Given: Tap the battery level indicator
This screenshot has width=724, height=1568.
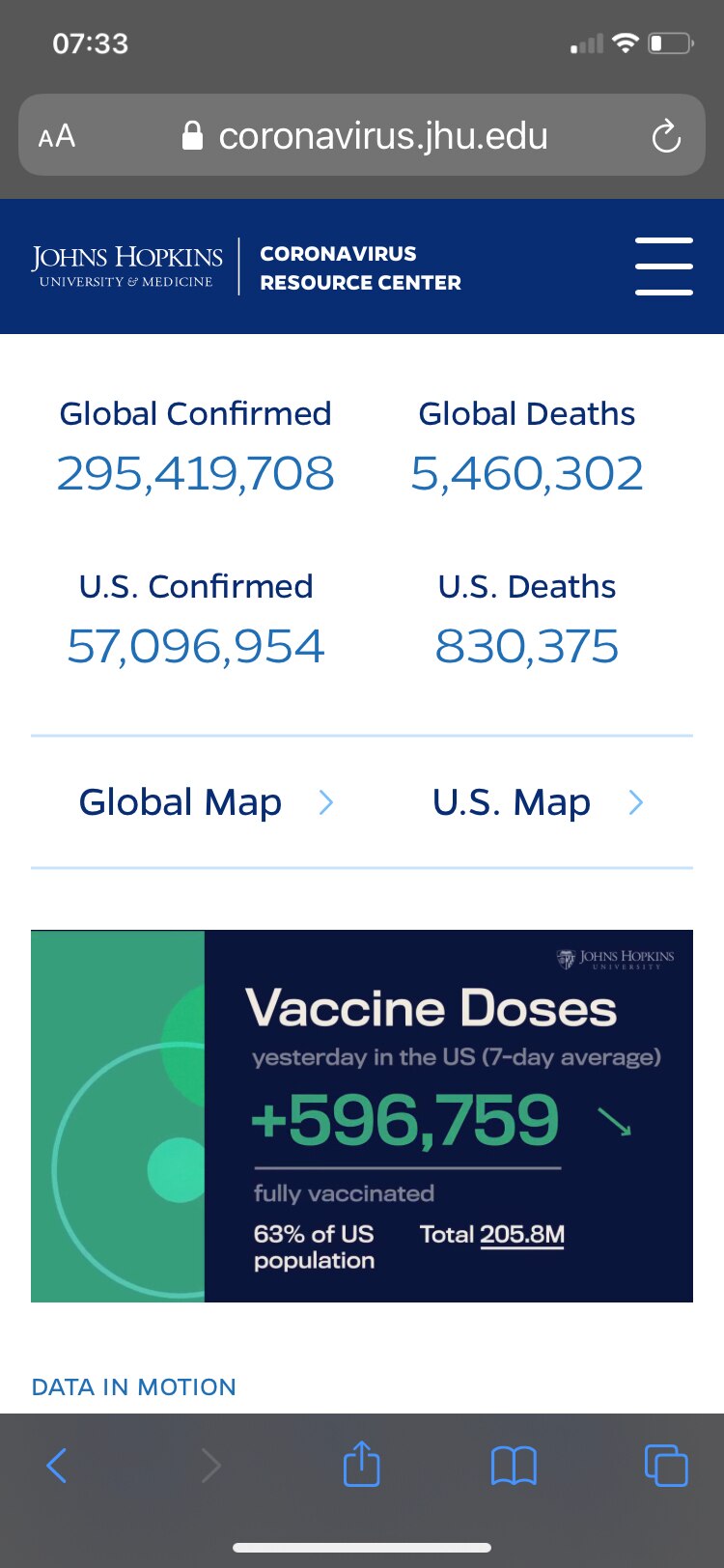Looking at the screenshot, I should pos(670,42).
